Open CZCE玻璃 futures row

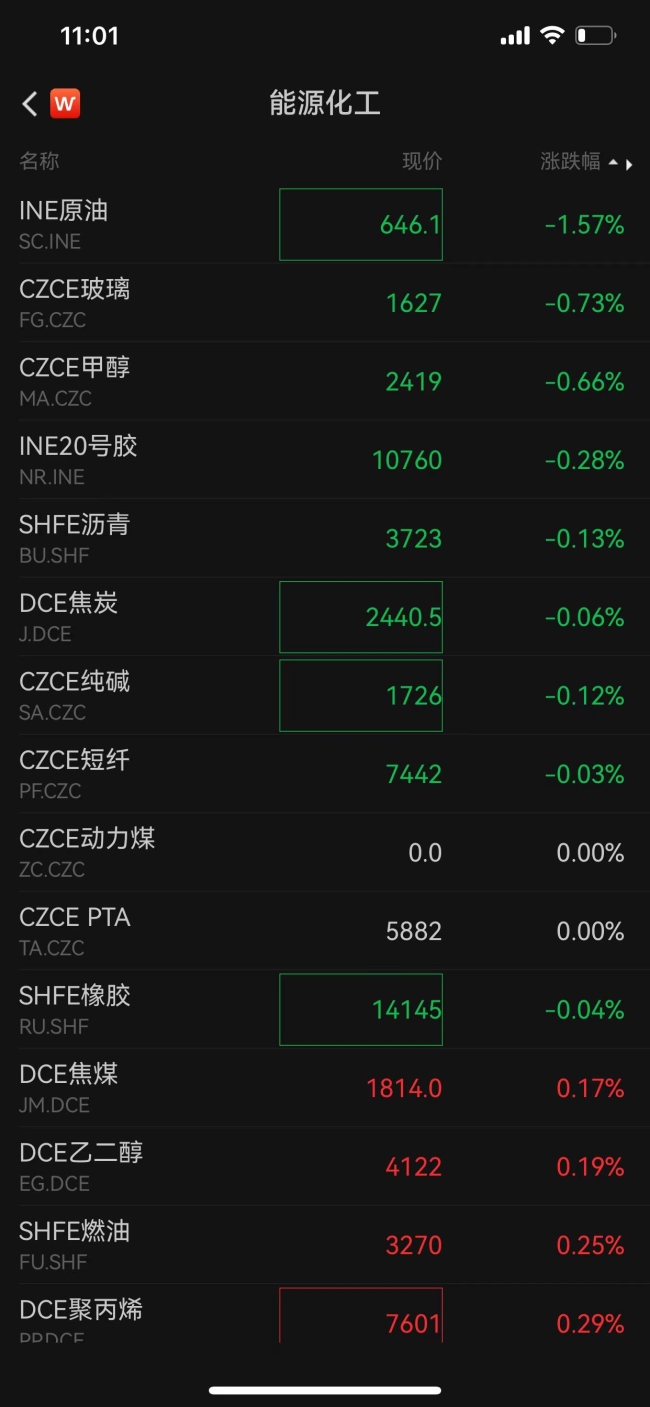pos(75,302)
